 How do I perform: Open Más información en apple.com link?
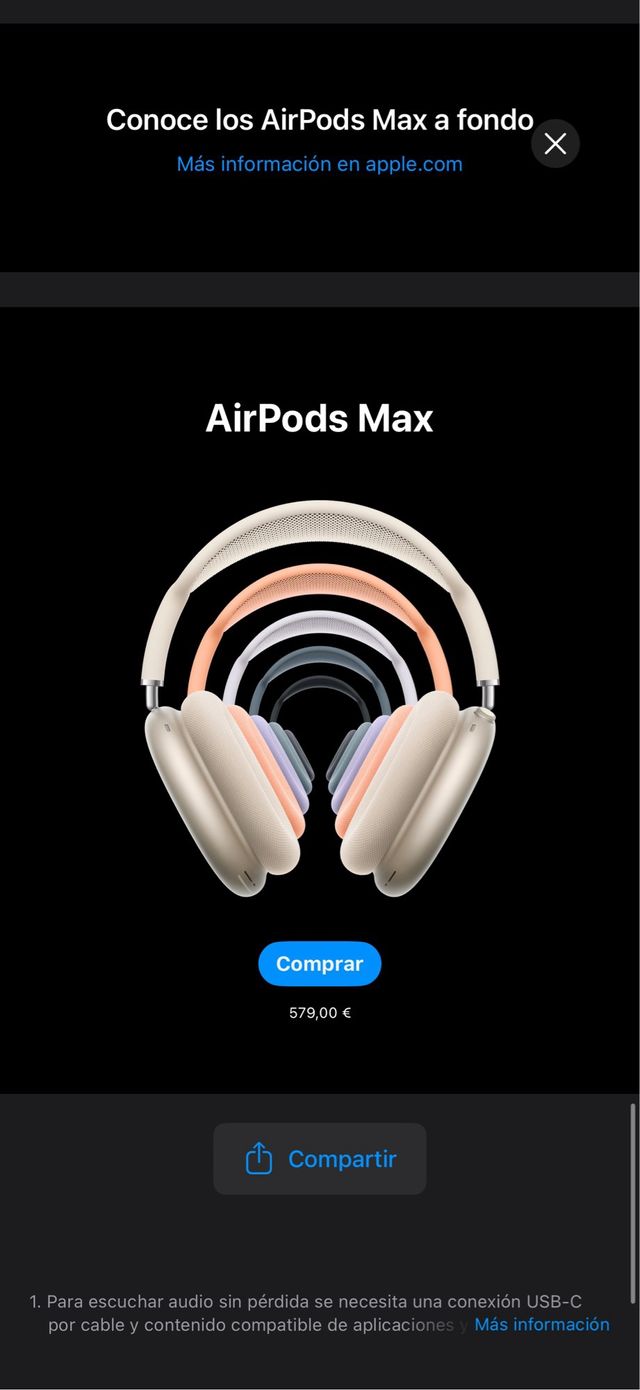point(319,164)
